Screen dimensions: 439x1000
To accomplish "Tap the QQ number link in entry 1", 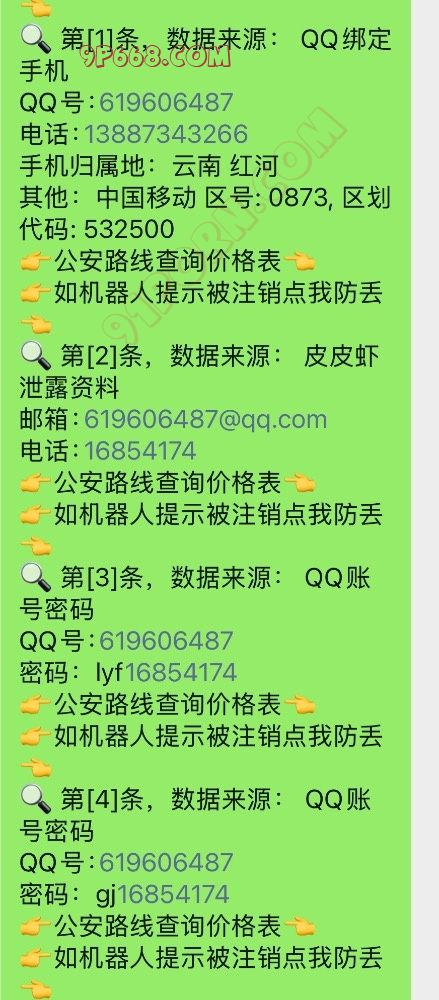I will pyautogui.click(x=167, y=103).
